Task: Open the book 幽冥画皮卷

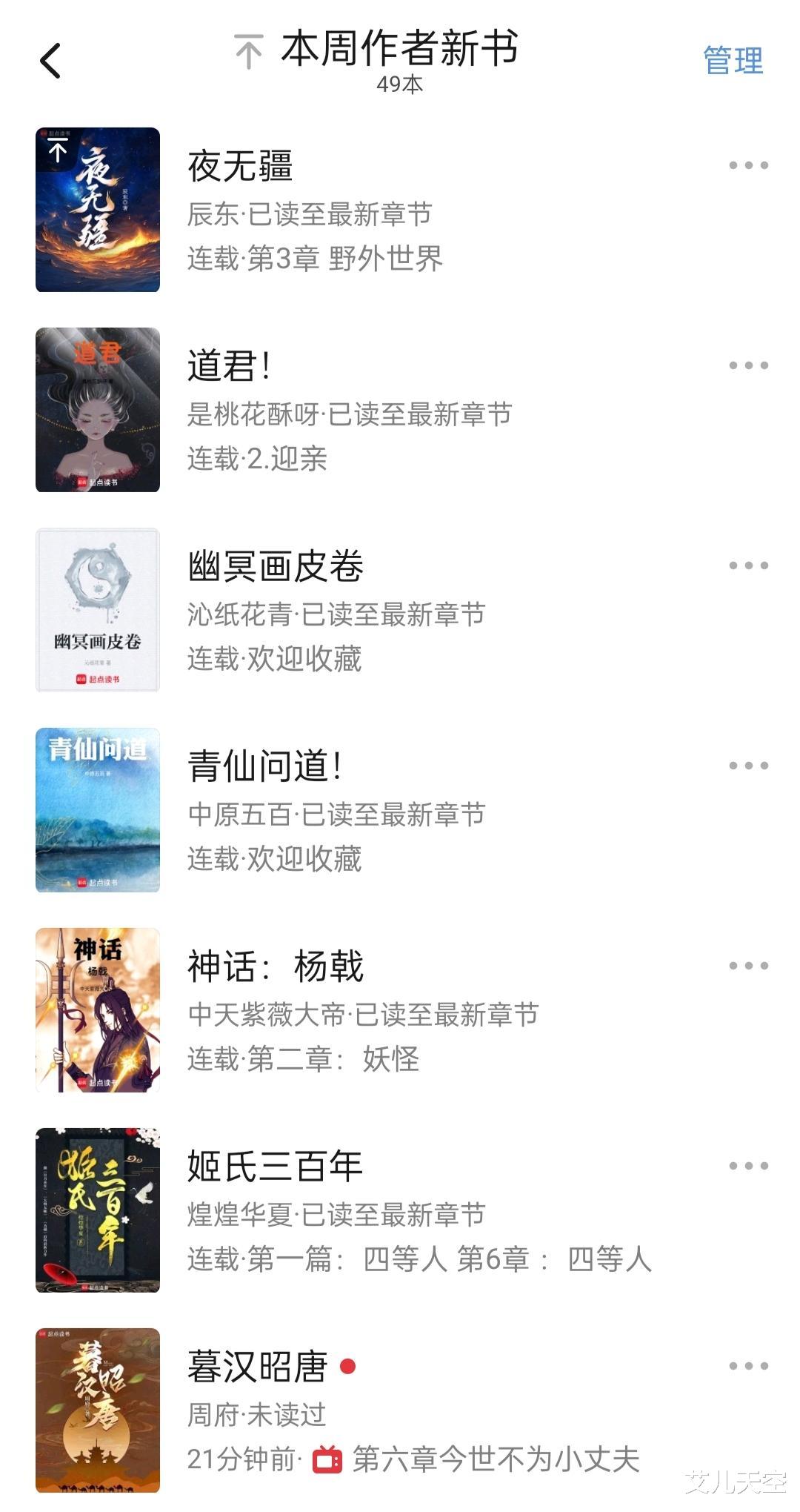Action: pos(275,566)
